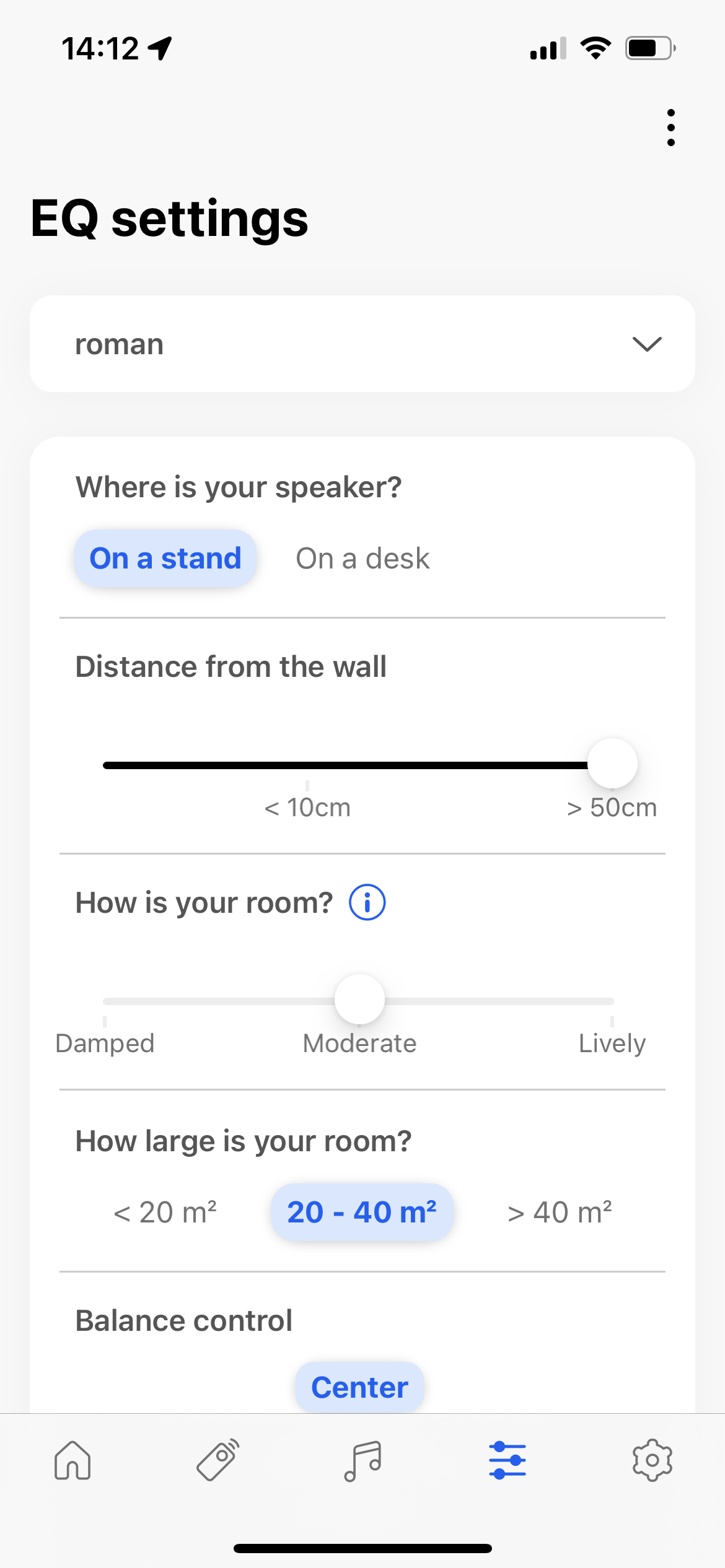Show info about room acoustics

[367, 903]
